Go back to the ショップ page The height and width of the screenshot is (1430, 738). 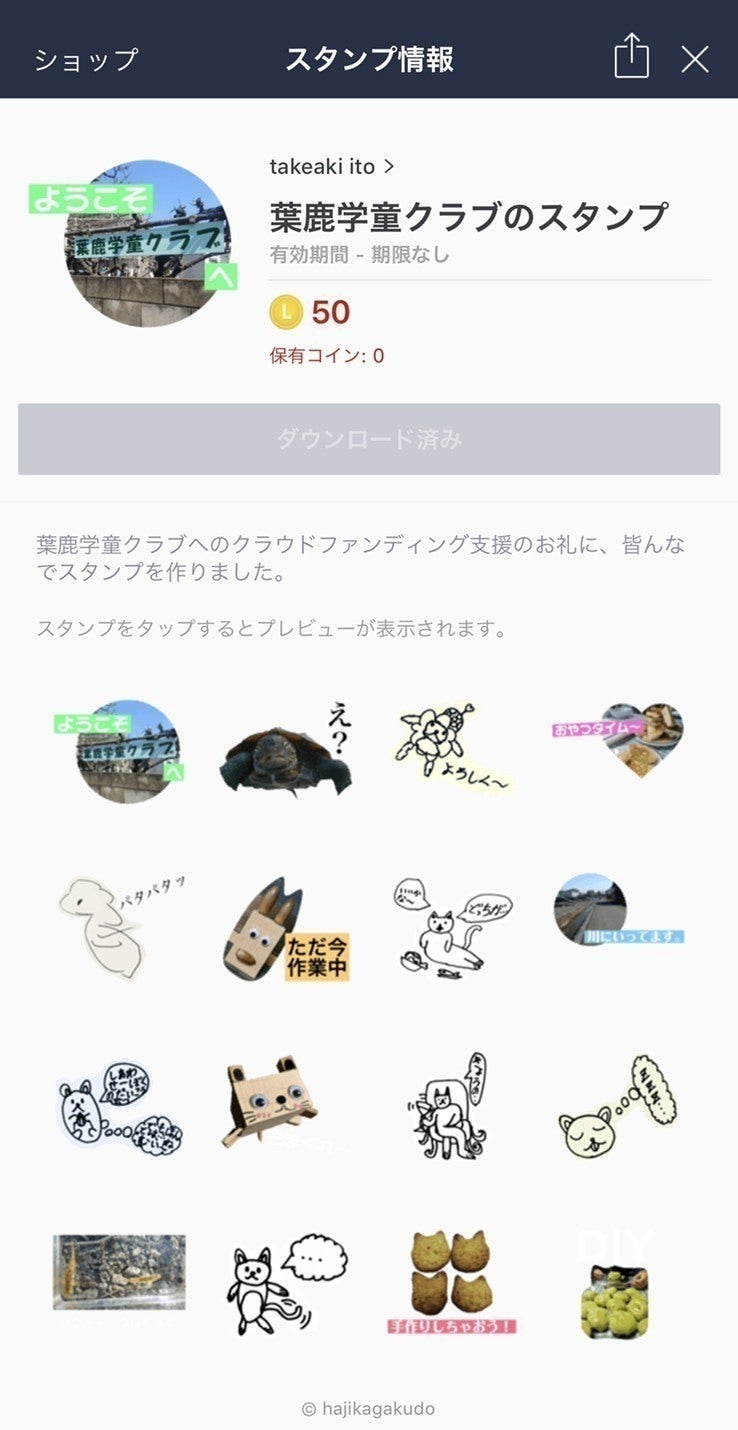pos(86,59)
